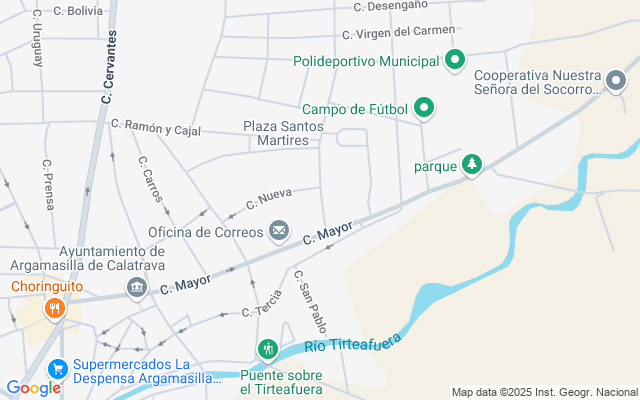This screenshot has height=400, width=640.
Task: Select the Supermercados La Despensa shopping pin
Action: [x=58, y=369]
